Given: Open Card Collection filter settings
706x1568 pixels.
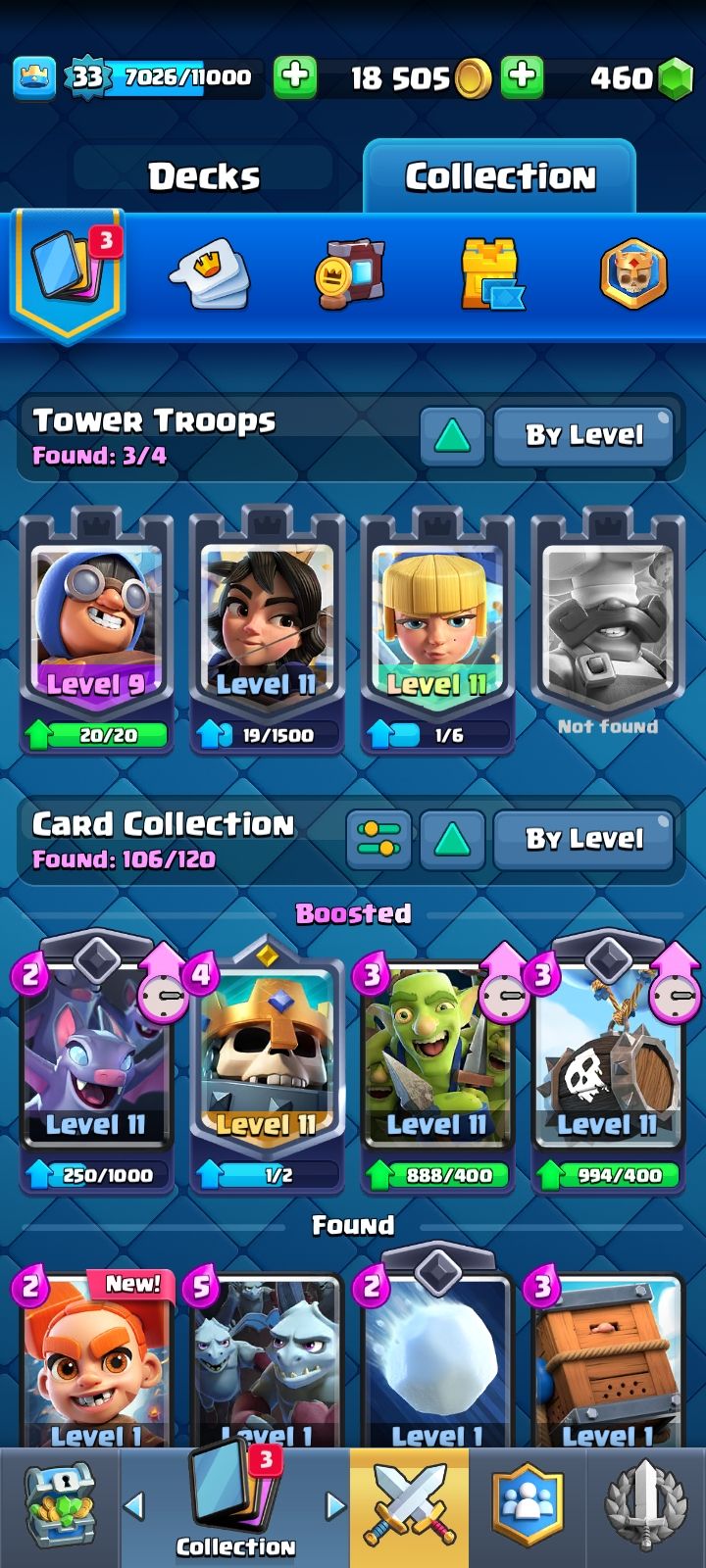Looking at the screenshot, I should 378,840.
